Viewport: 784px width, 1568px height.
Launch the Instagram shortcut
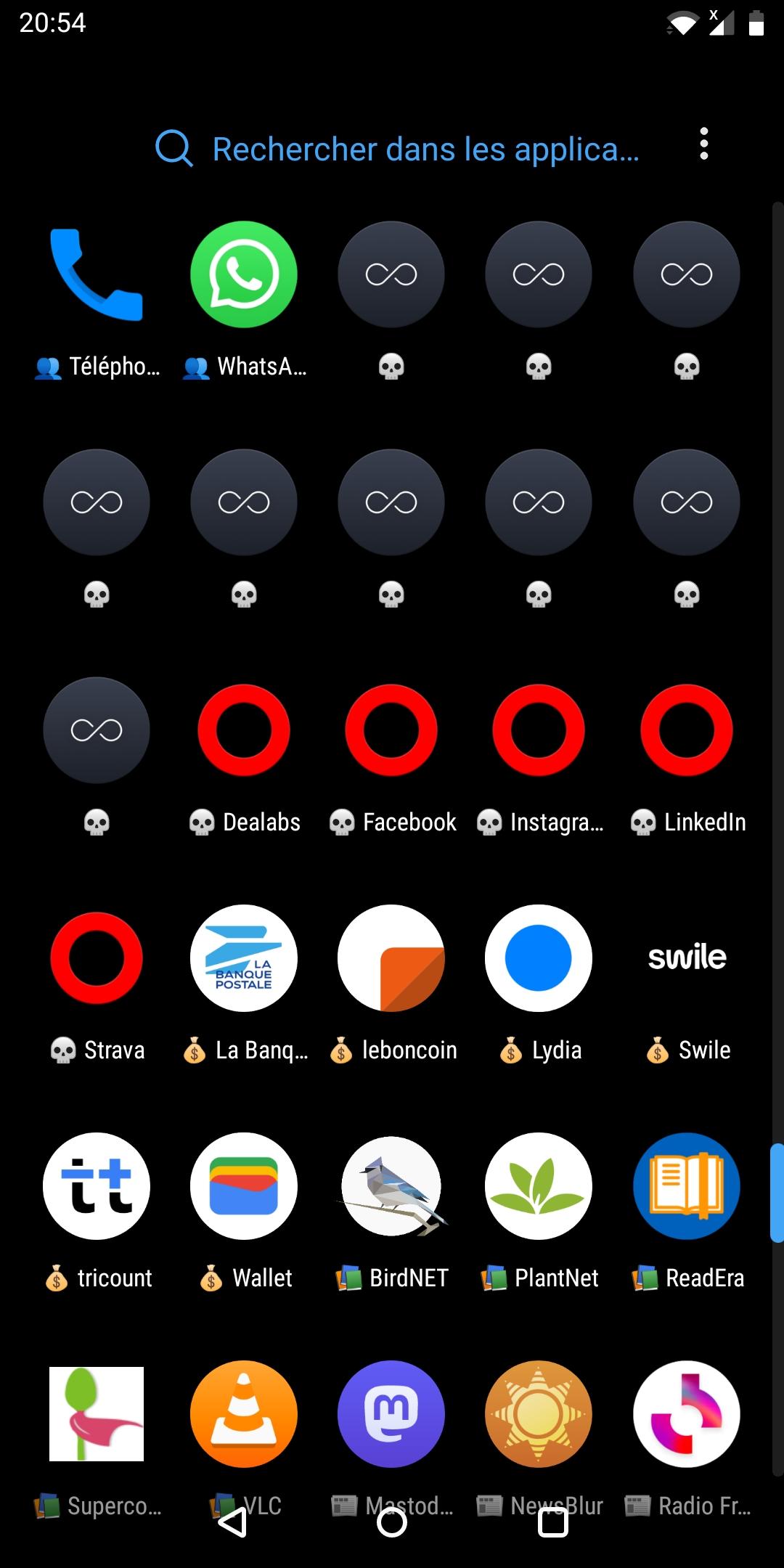pyautogui.click(x=539, y=730)
